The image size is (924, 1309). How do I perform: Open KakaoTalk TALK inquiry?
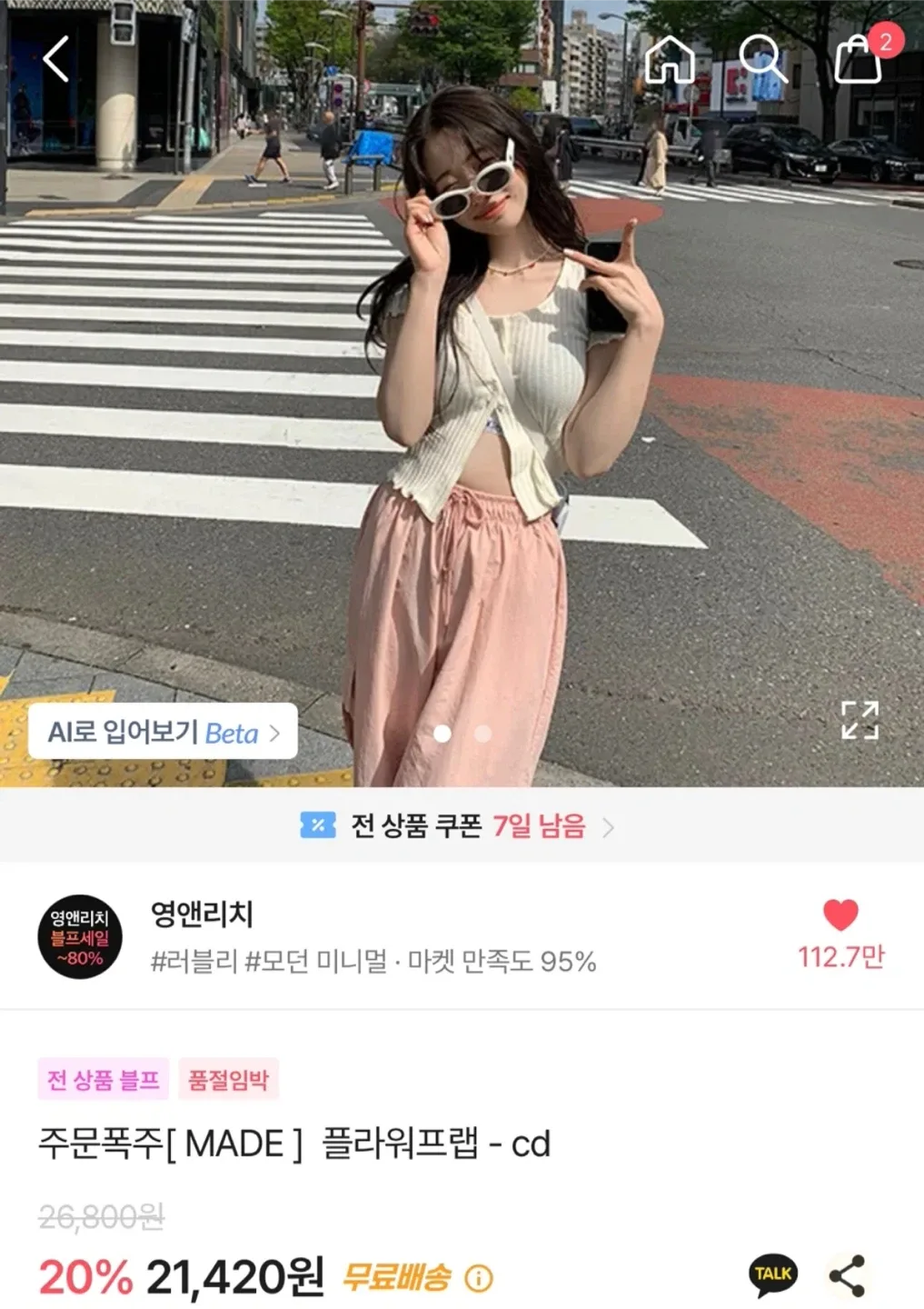click(773, 1274)
